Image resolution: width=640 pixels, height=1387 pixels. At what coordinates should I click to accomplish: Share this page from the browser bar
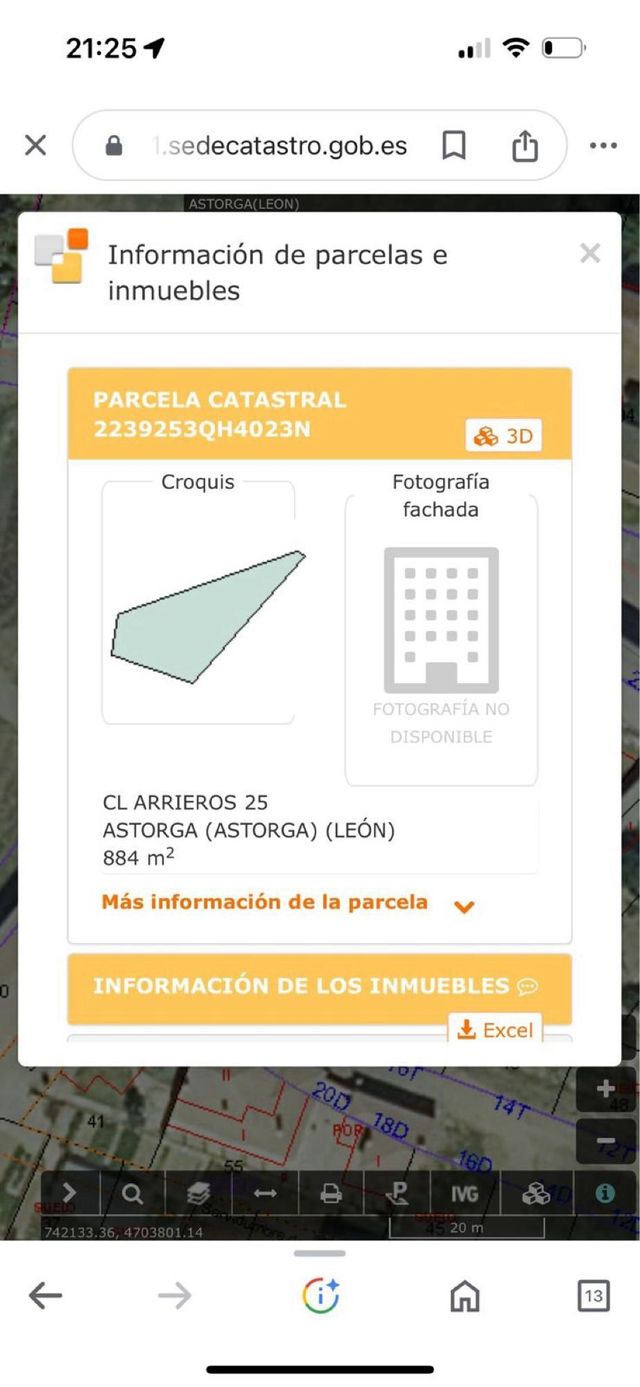pyautogui.click(x=525, y=146)
